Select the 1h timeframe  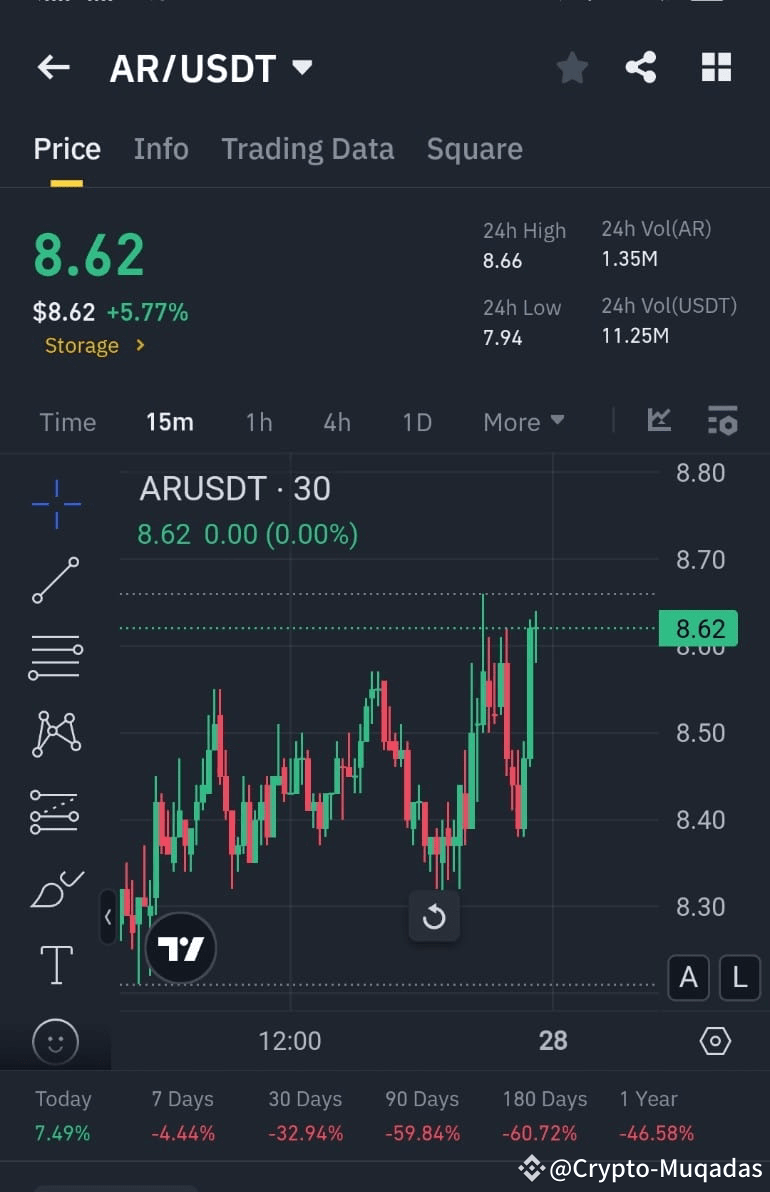(258, 422)
